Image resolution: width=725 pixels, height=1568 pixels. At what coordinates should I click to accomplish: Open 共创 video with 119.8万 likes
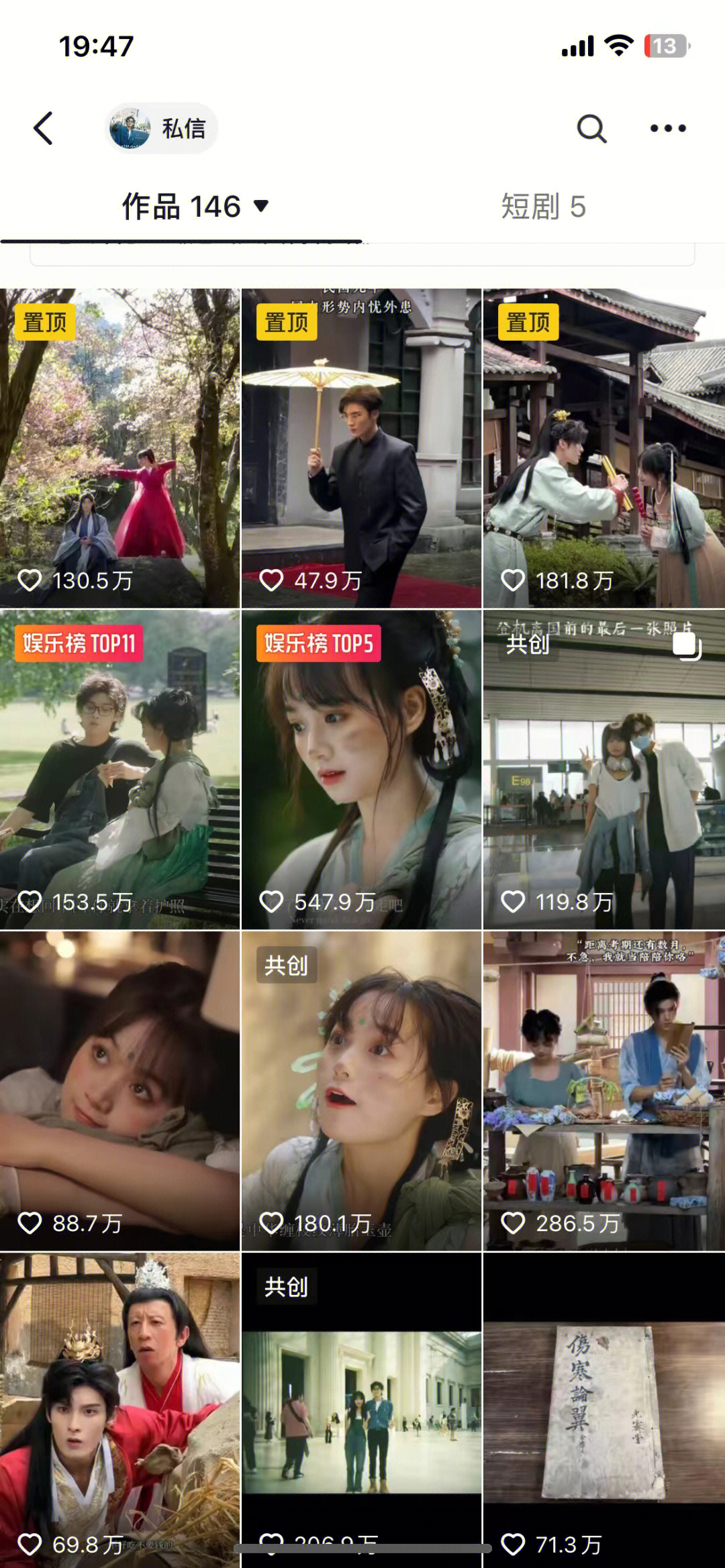[x=603, y=770]
